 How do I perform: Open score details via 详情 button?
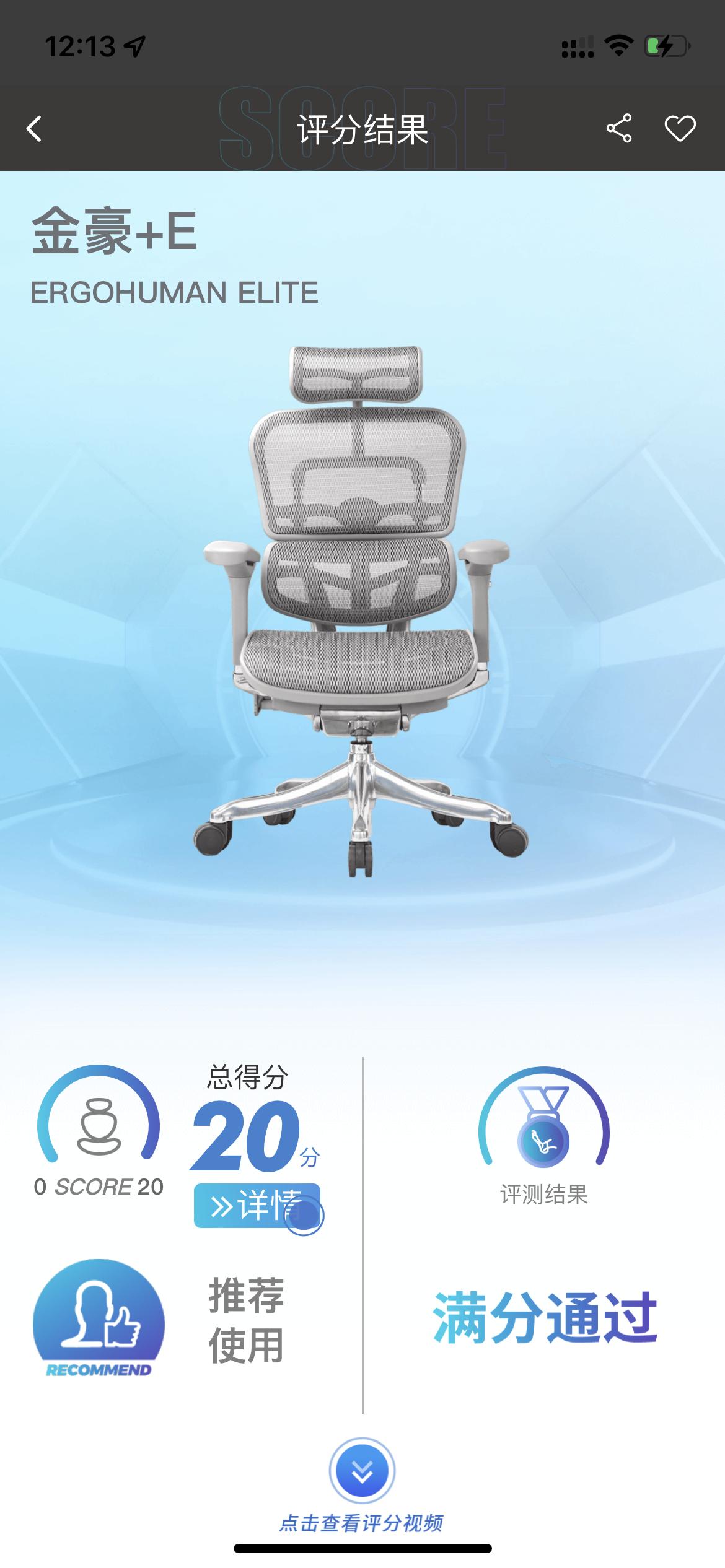[257, 1205]
